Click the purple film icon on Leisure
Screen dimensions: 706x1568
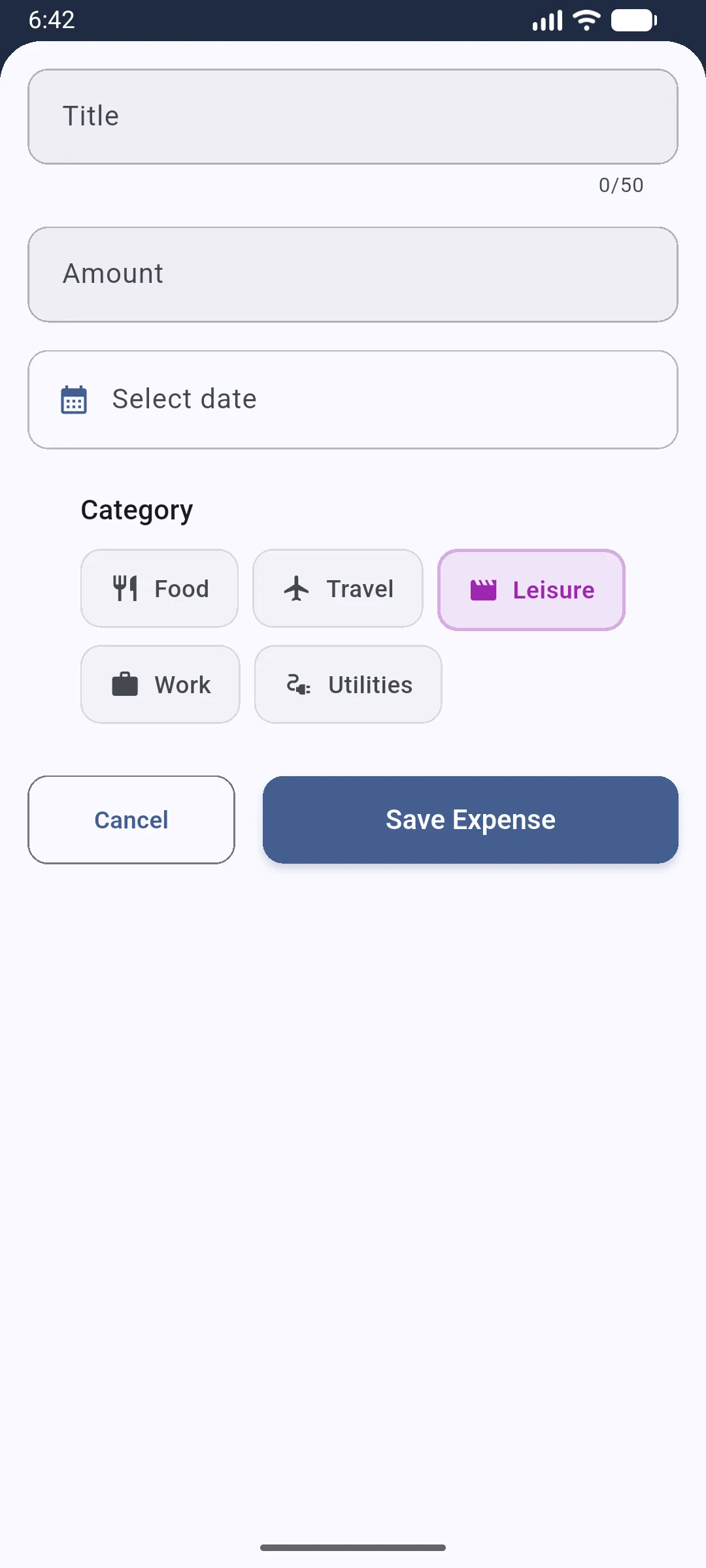tap(484, 589)
